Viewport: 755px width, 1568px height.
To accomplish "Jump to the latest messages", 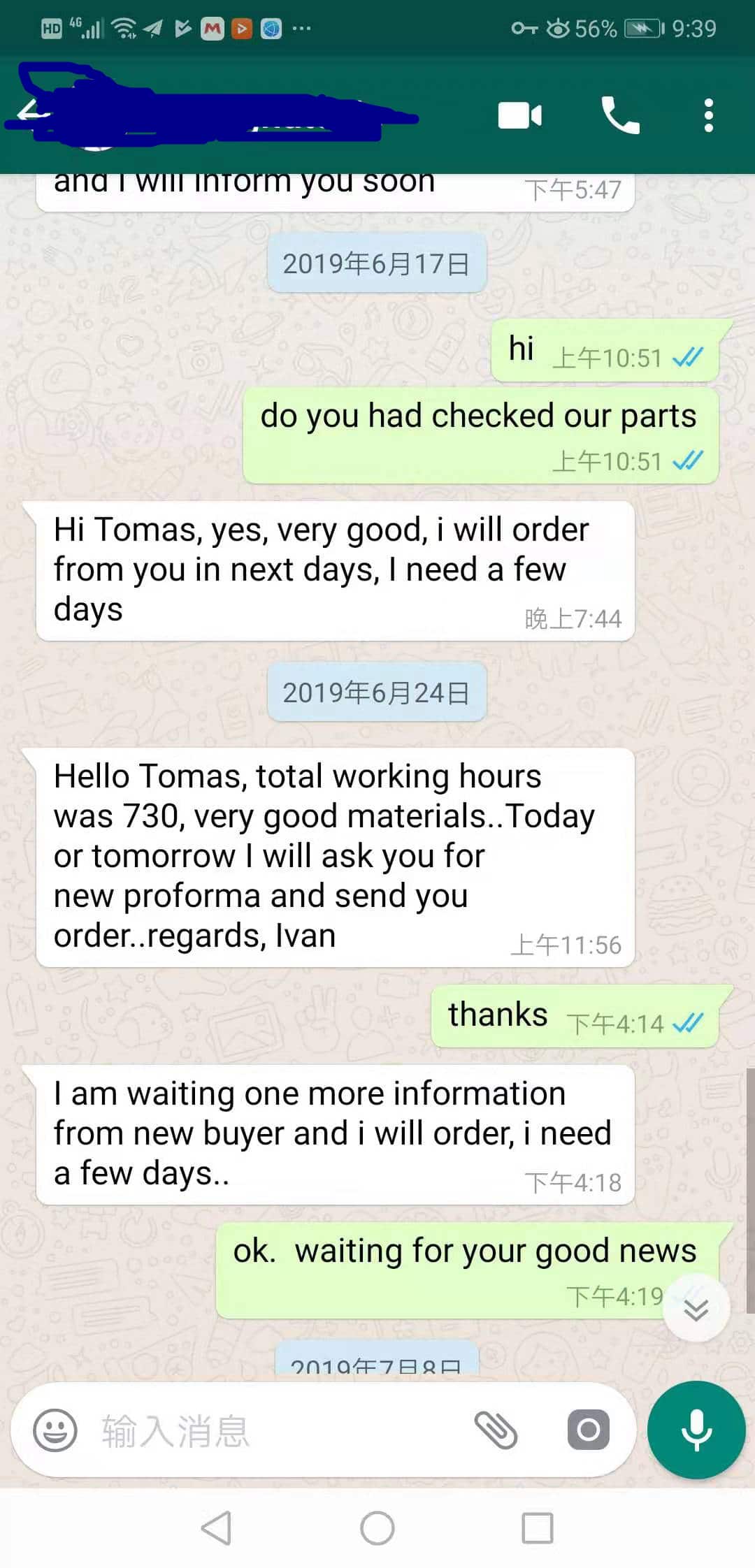I will pyautogui.click(x=696, y=1309).
